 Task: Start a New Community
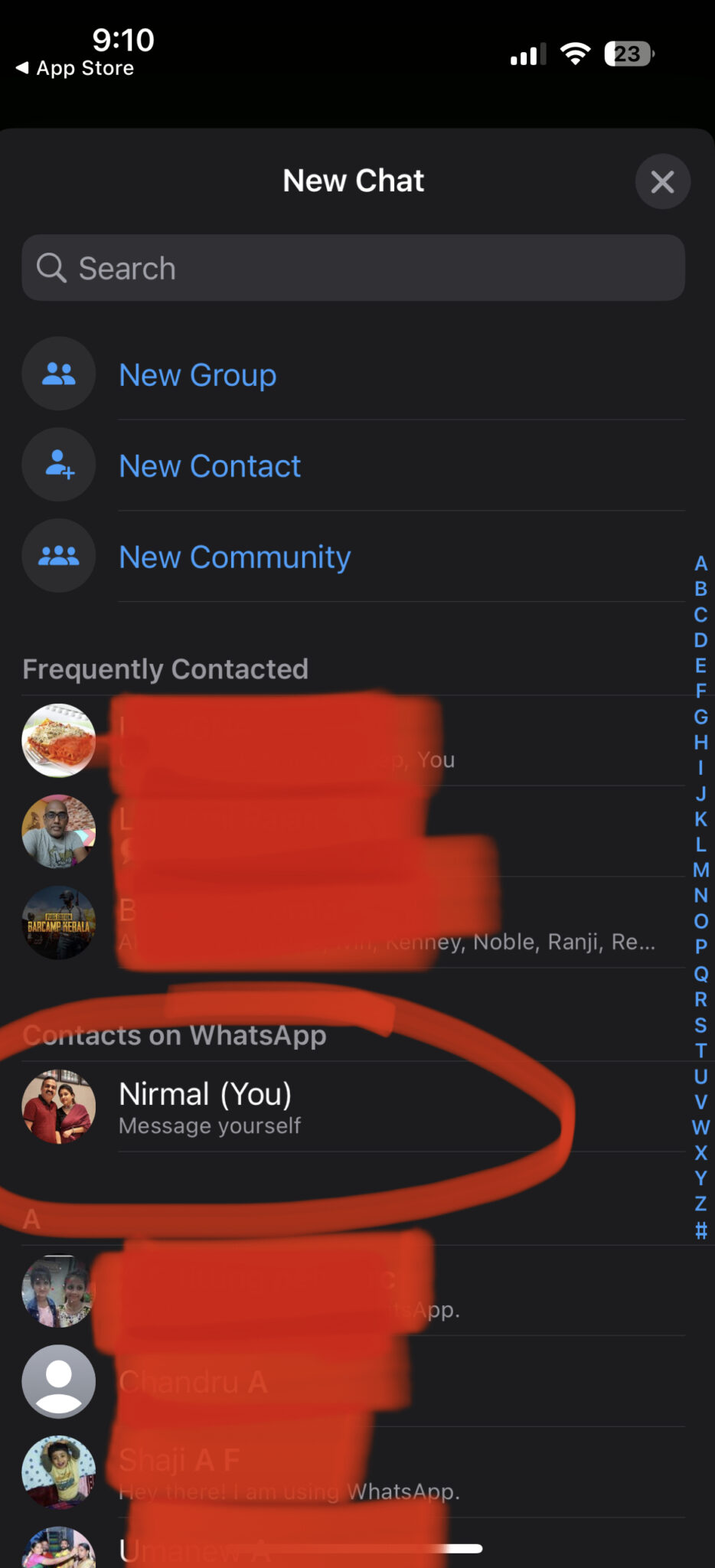click(353, 557)
